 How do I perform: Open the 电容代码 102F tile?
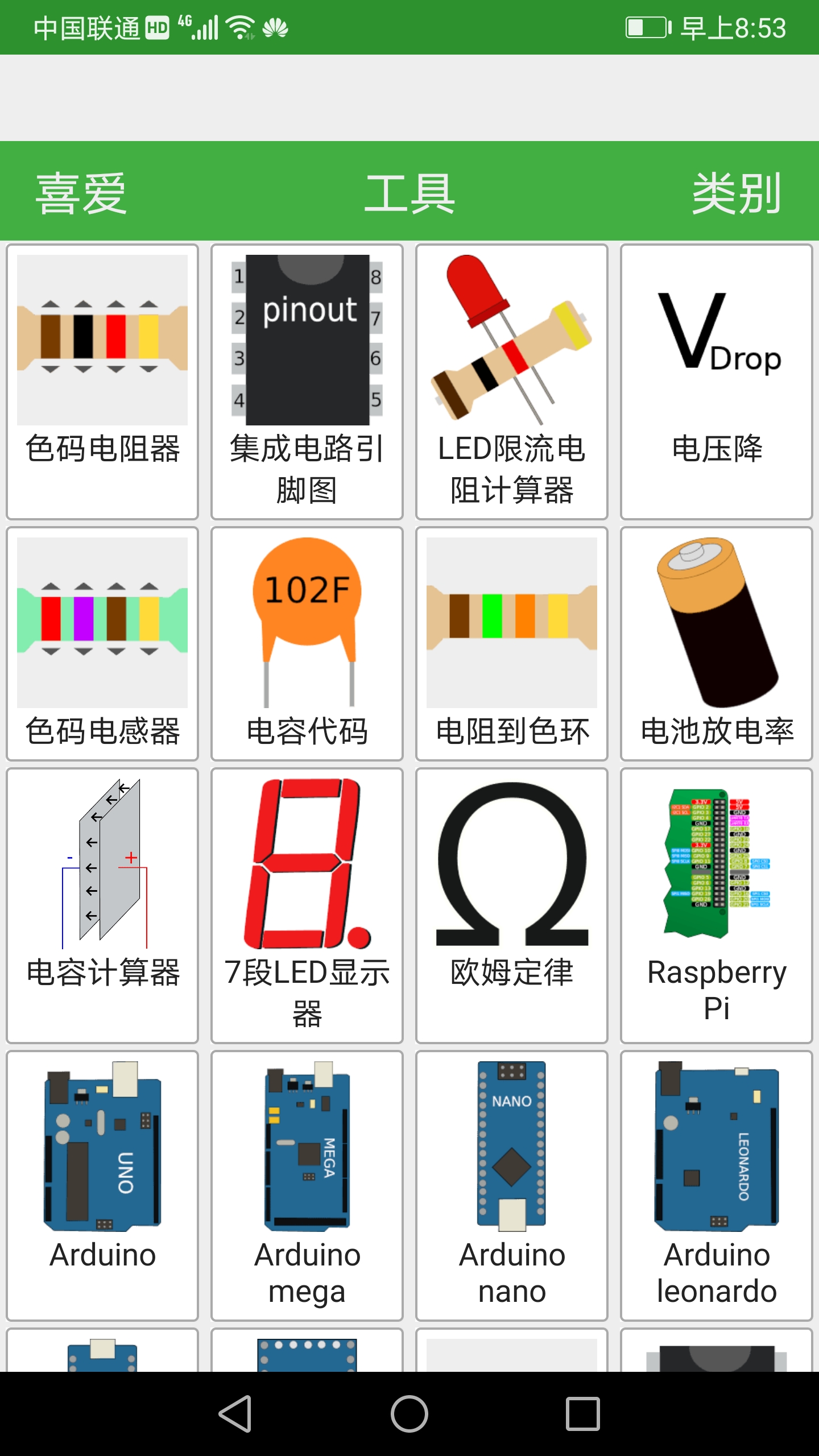click(x=307, y=644)
